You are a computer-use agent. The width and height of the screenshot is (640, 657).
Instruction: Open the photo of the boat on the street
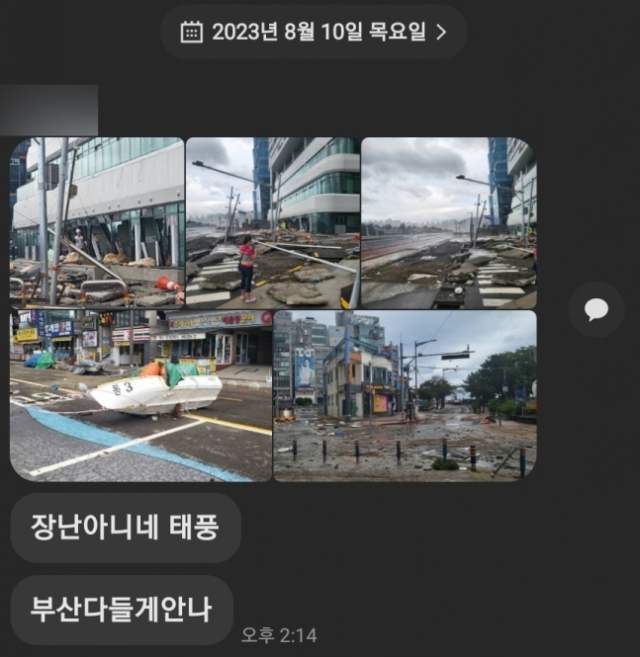point(141,396)
